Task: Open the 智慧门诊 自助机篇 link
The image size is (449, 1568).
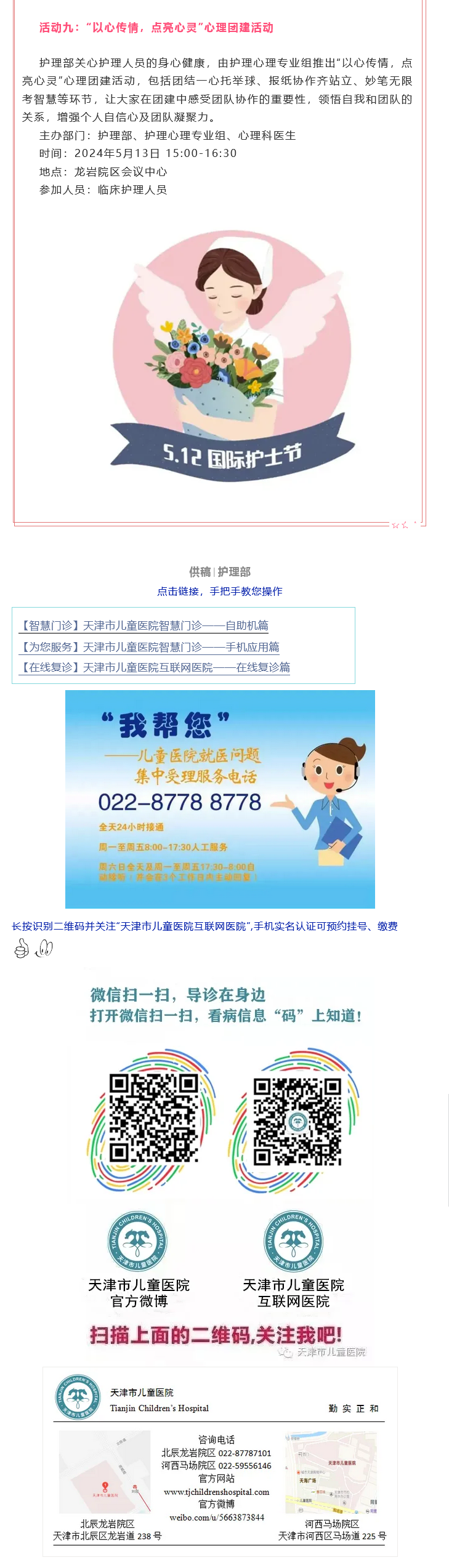Action: 144,625
